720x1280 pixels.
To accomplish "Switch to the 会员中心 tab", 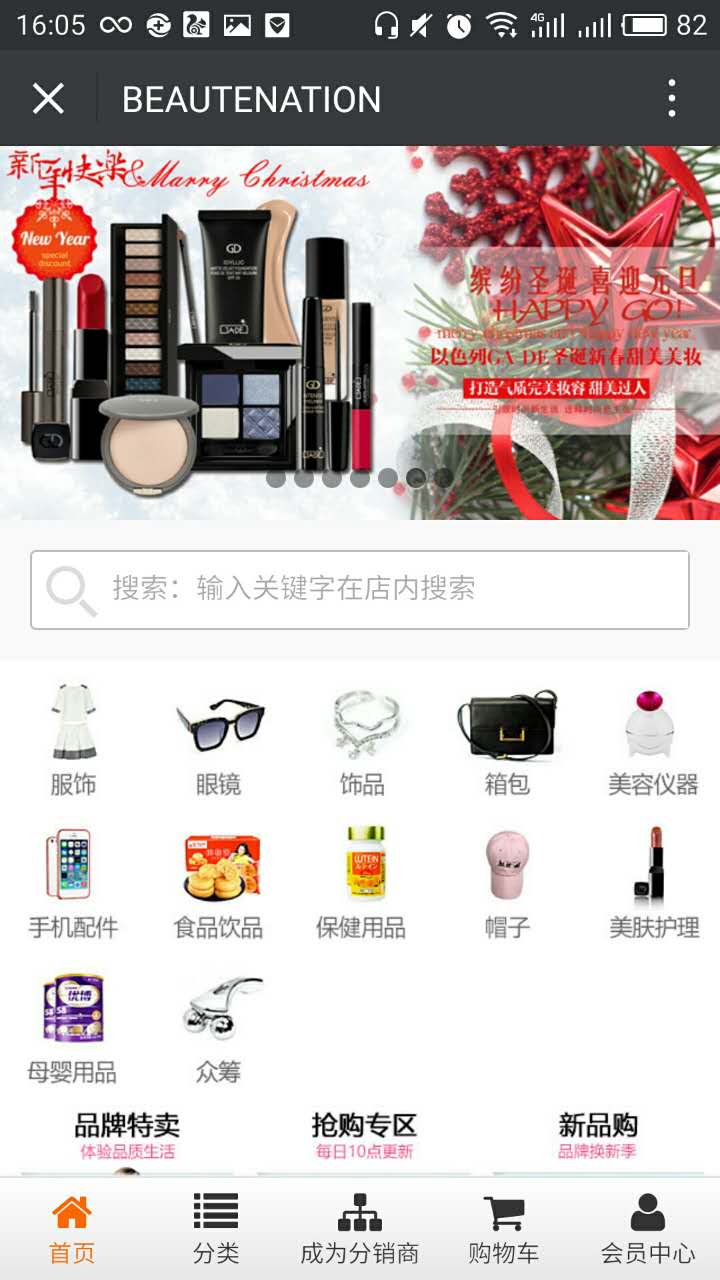I will [648, 1230].
